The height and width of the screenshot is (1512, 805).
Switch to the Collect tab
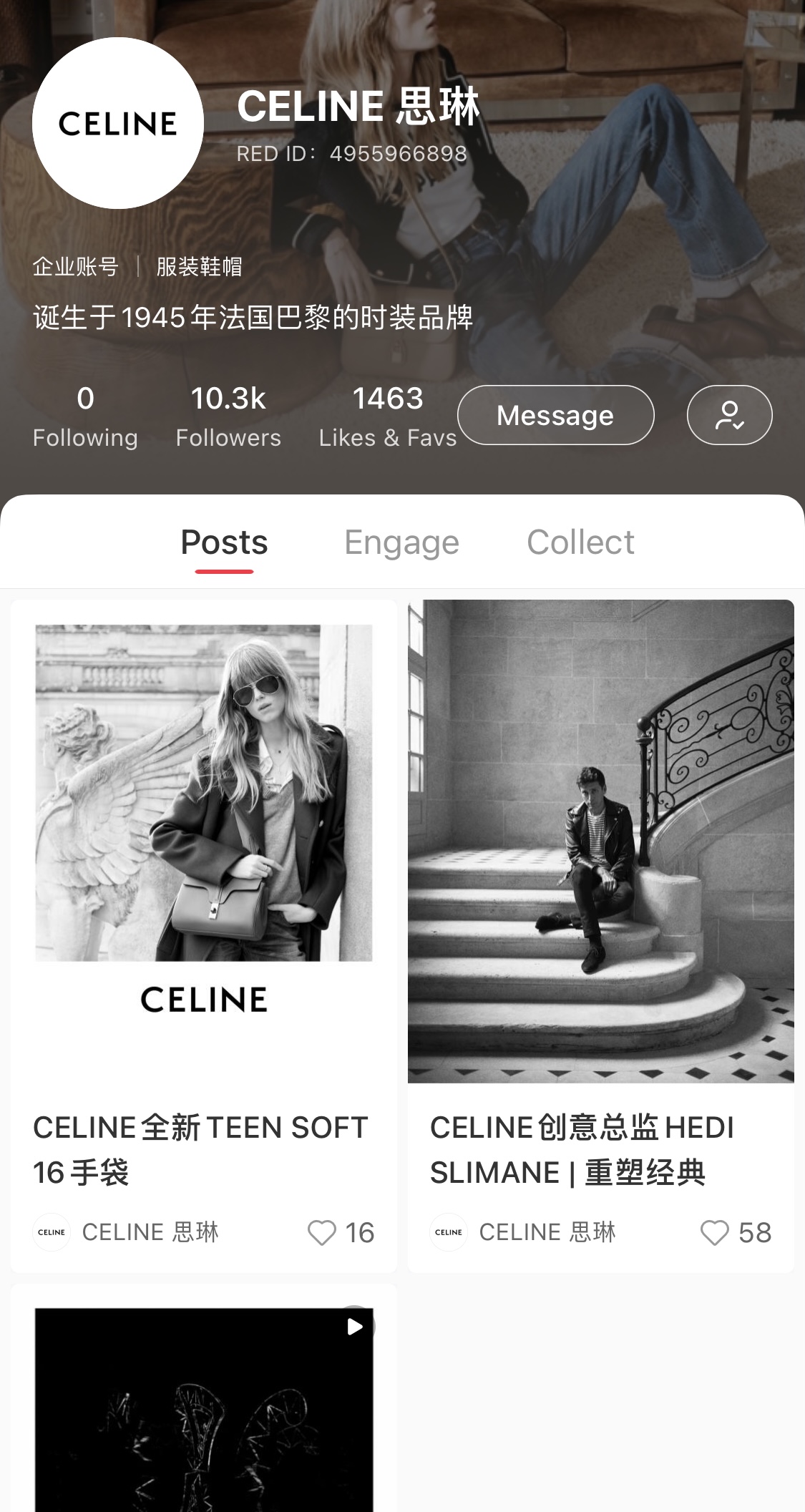coord(580,542)
